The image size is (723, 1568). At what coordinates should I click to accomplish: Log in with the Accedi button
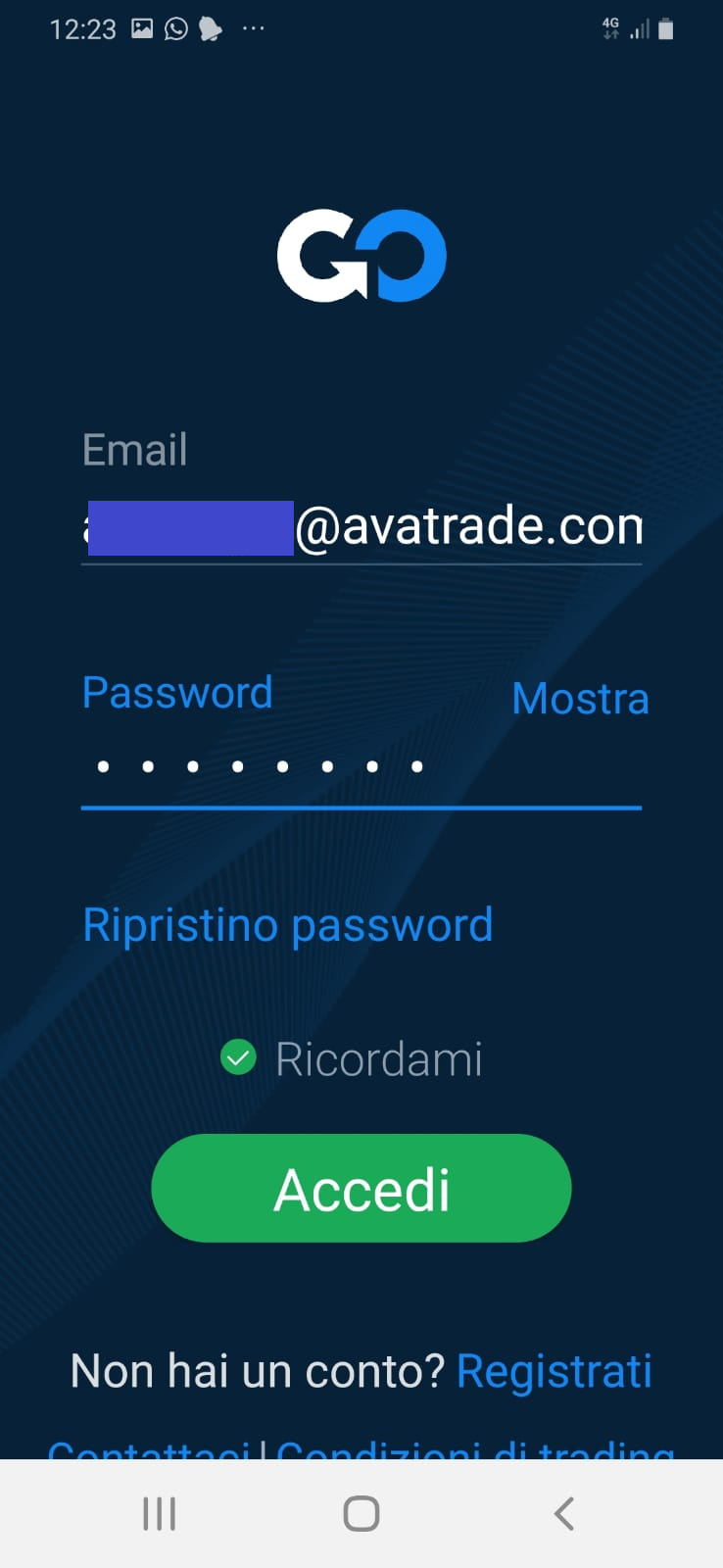361,1189
